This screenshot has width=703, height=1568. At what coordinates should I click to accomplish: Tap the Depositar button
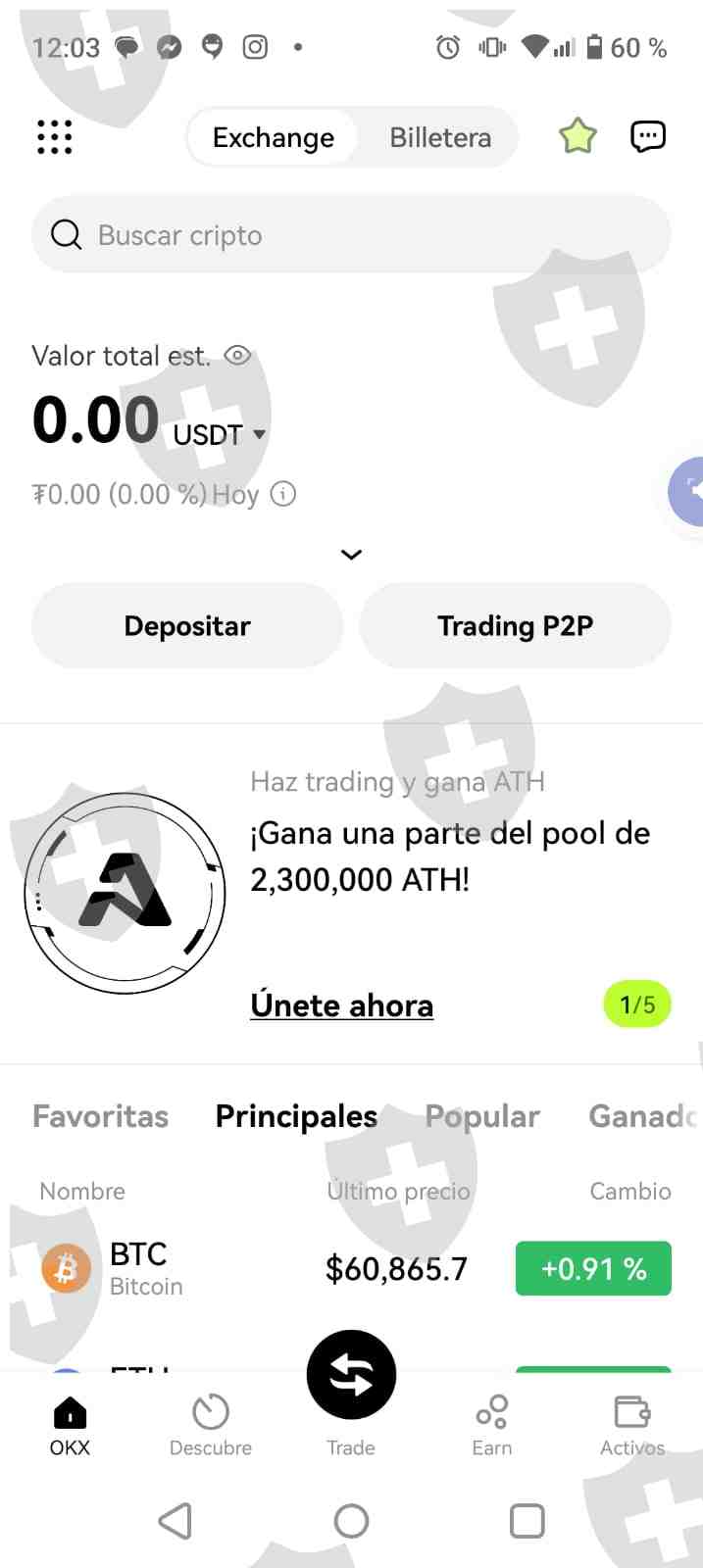pos(187,625)
